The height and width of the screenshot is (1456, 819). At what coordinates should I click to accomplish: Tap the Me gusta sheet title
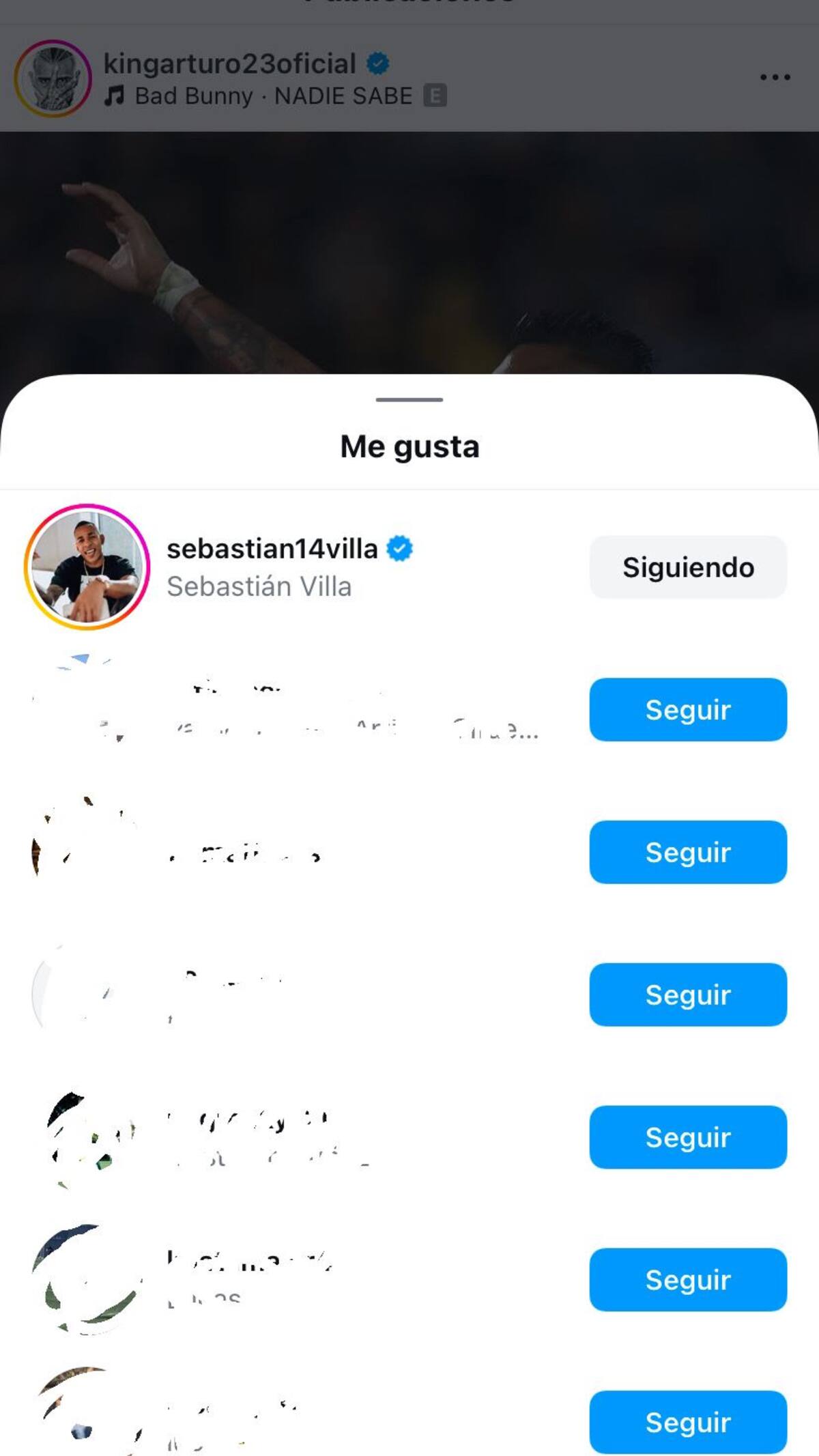pyautogui.click(x=409, y=447)
